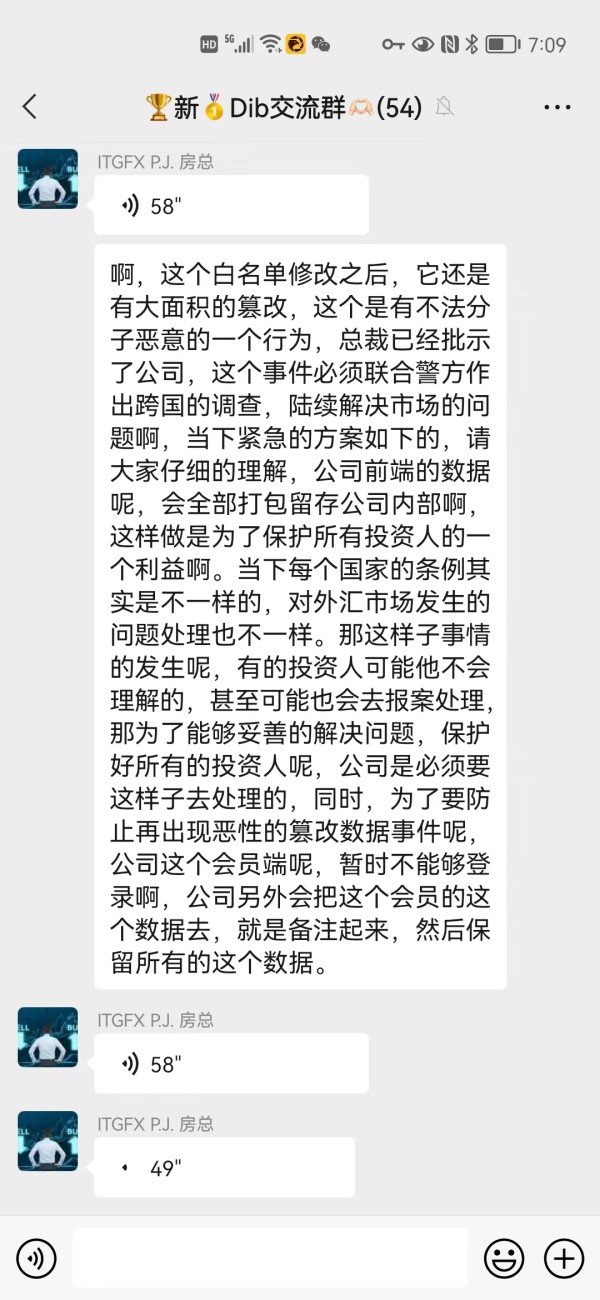
Task: Open the group chat overflow menu
Action: pyautogui.click(x=557, y=107)
